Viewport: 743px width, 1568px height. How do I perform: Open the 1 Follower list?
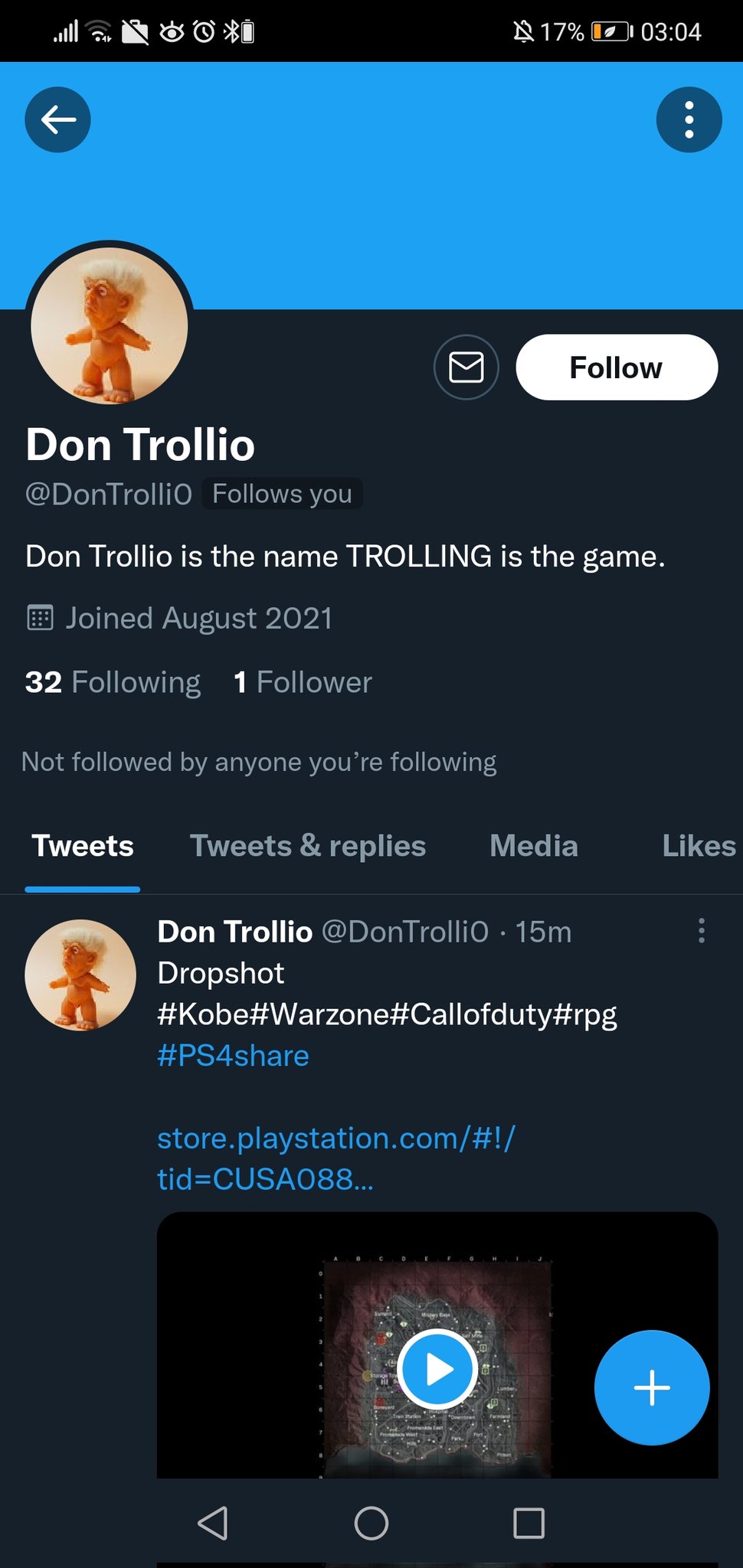[x=303, y=682]
